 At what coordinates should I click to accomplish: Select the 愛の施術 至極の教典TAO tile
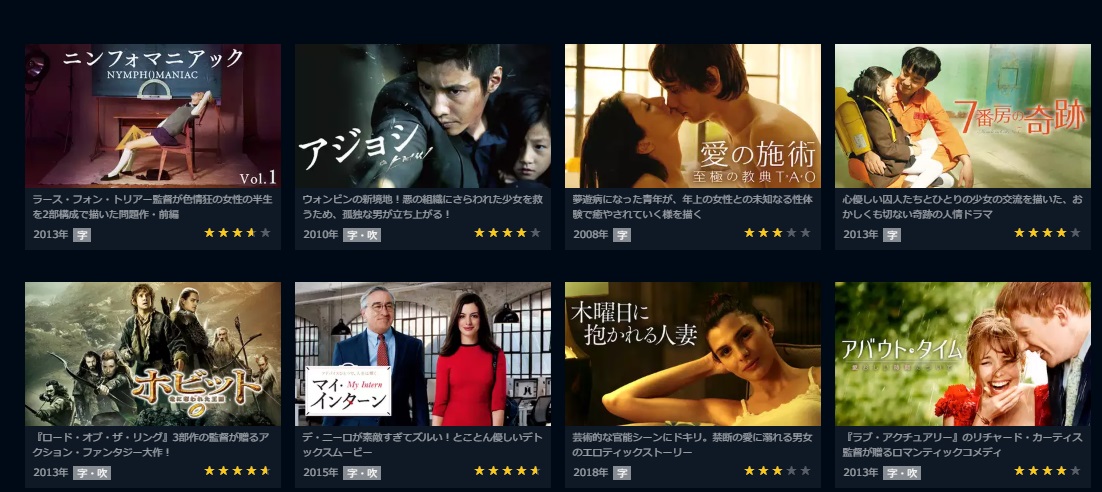point(692,116)
